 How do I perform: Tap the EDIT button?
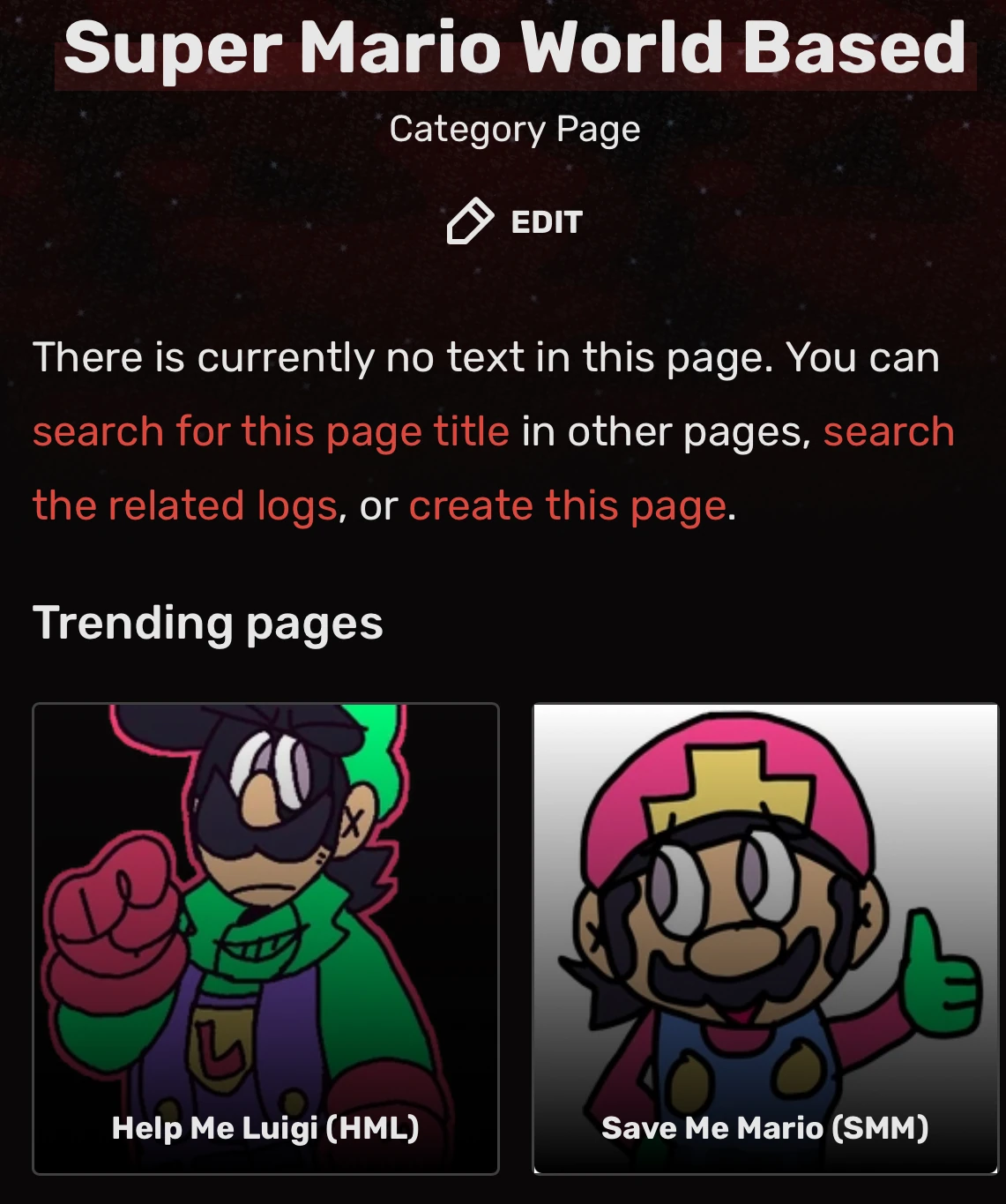[515, 221]
